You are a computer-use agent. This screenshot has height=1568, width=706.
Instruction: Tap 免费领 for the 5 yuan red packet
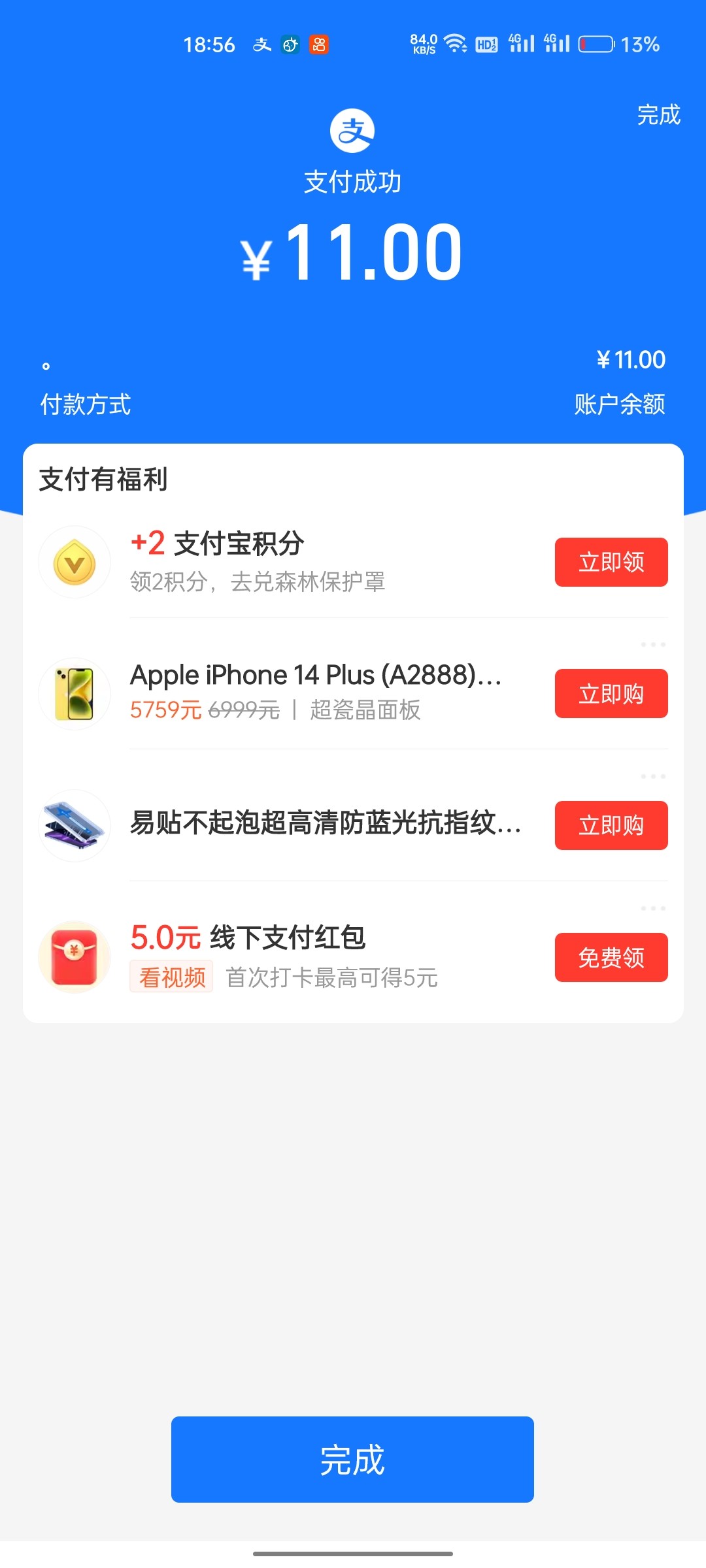[x=611, y=958]
